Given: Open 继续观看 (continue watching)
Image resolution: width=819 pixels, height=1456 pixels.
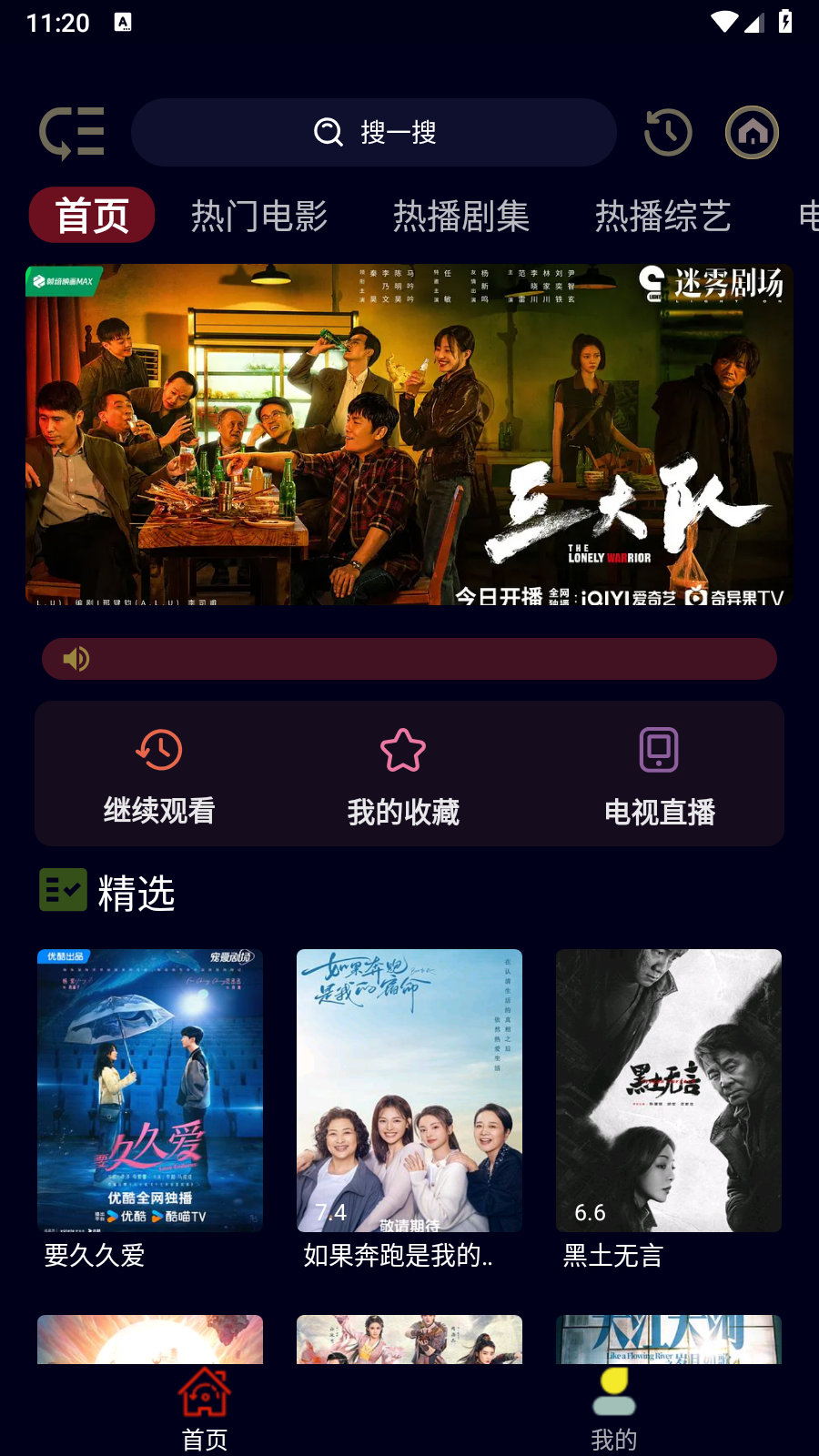Looking at the screenshot, I should tap(159, 773).
